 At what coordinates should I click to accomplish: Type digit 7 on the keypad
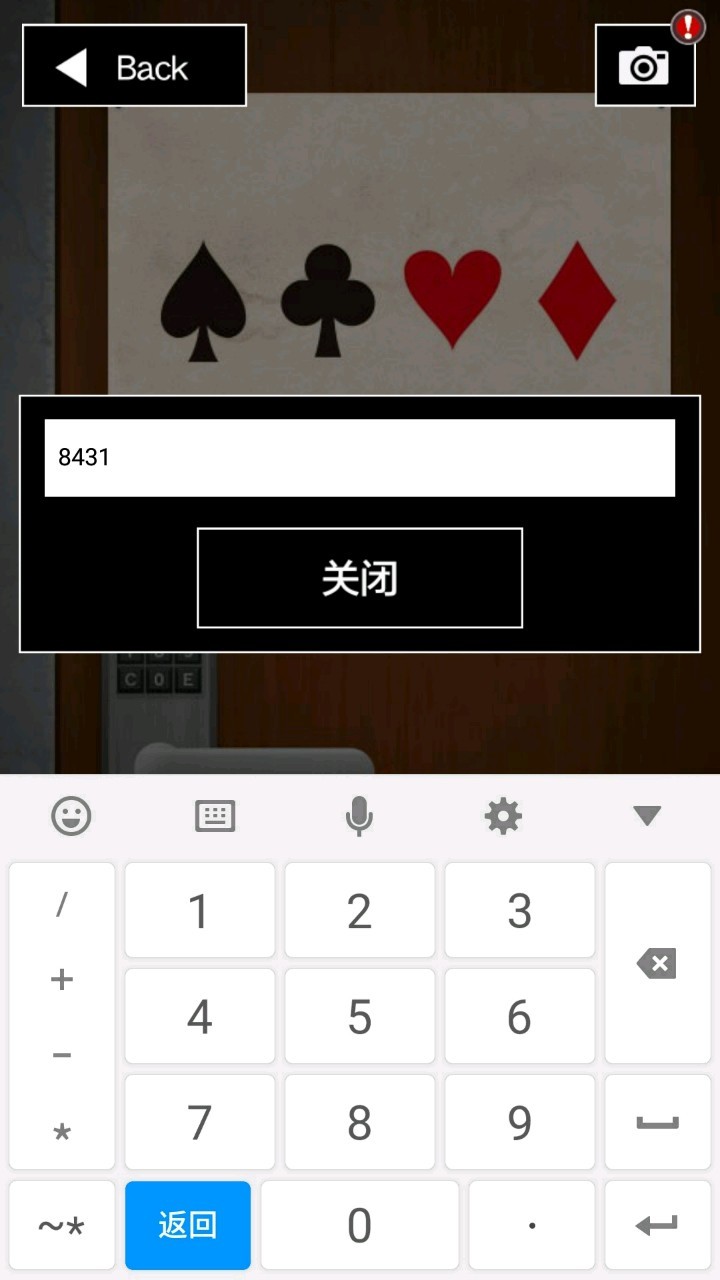pos(199,1122)
